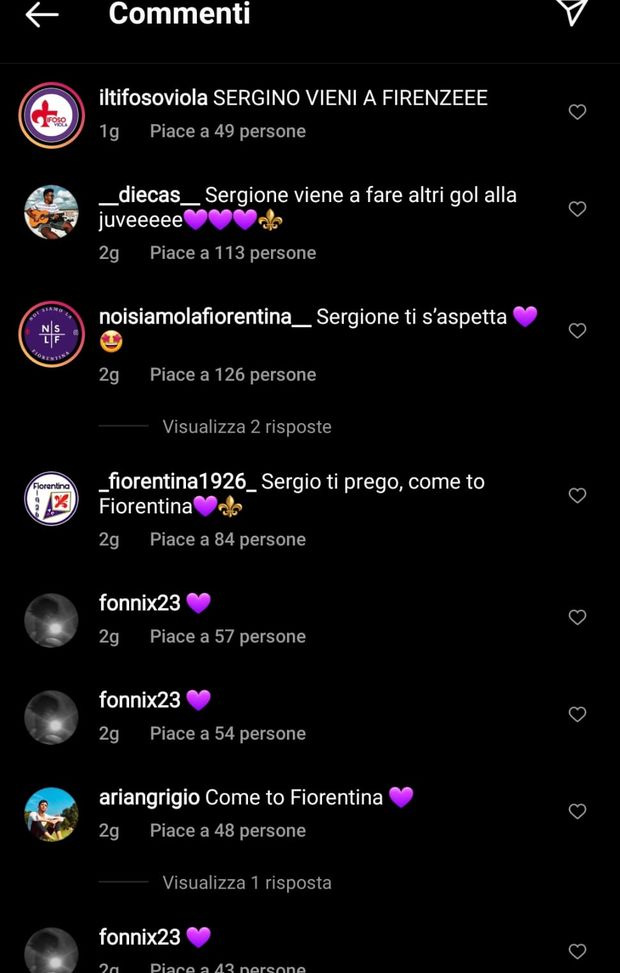Open ariangrigio's profile avatar

[x=51, y=814]
